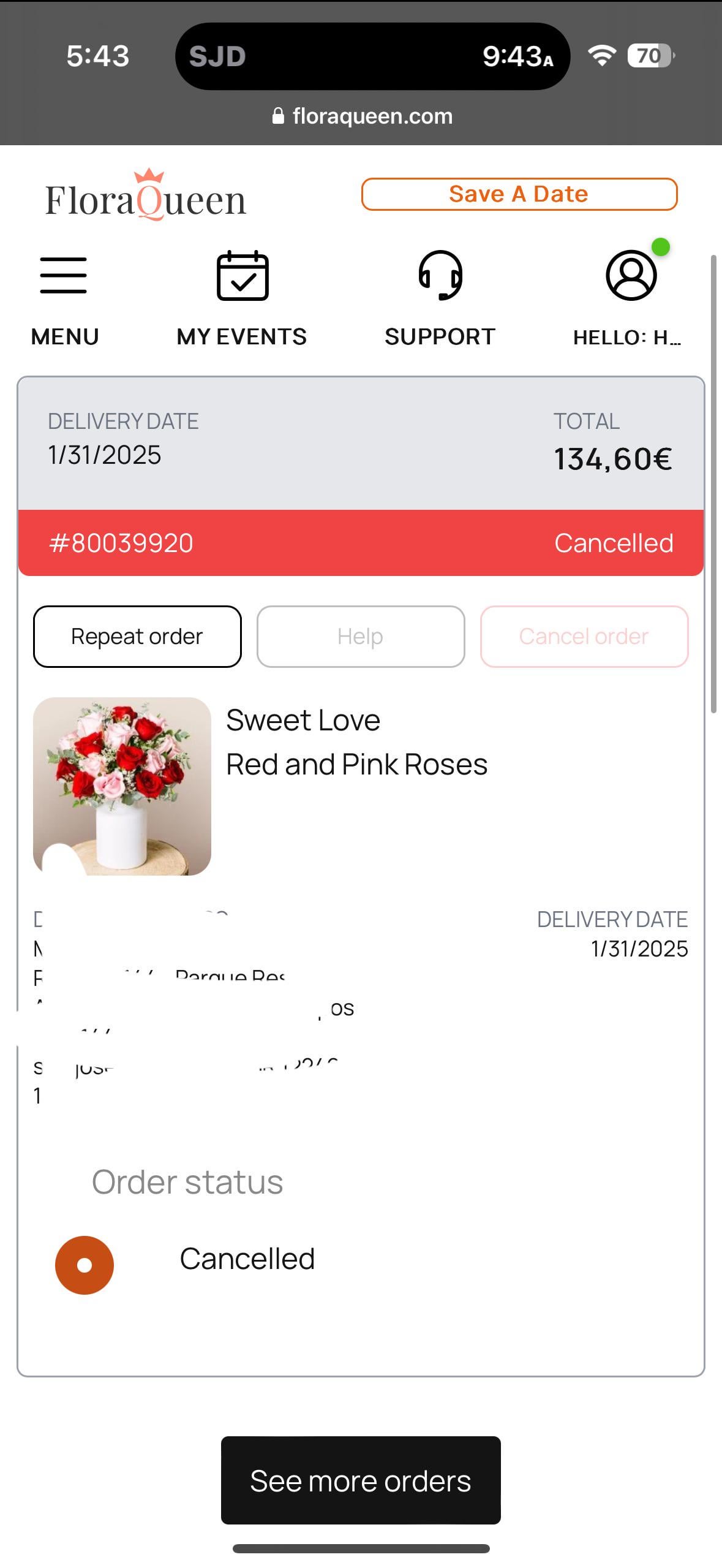Screen dimensions: 722x1568
Task: See more orders
Action: pyautogui.click(x=361, y=1480)
